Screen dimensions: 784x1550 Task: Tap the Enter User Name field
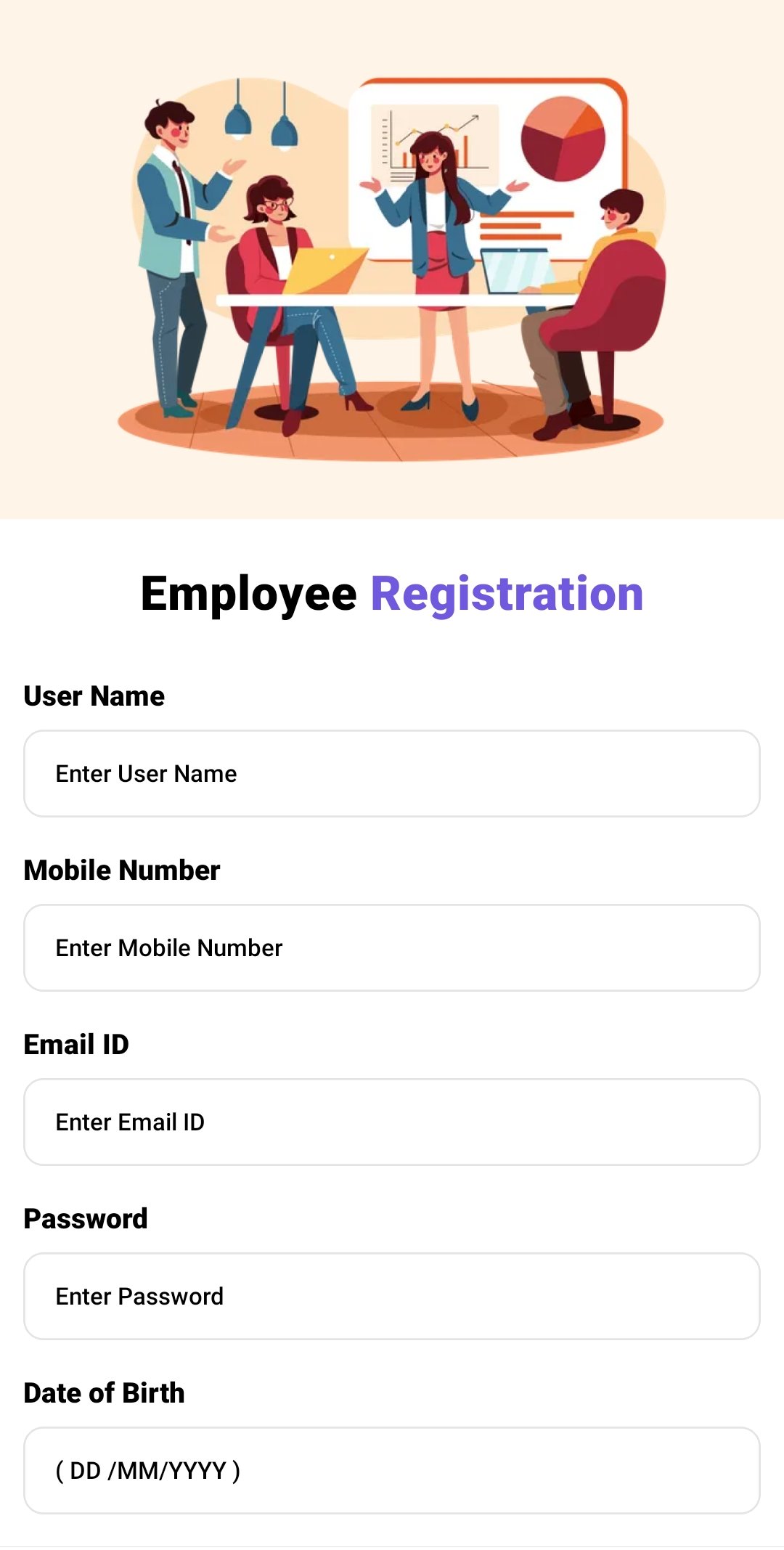pos(392,774)
